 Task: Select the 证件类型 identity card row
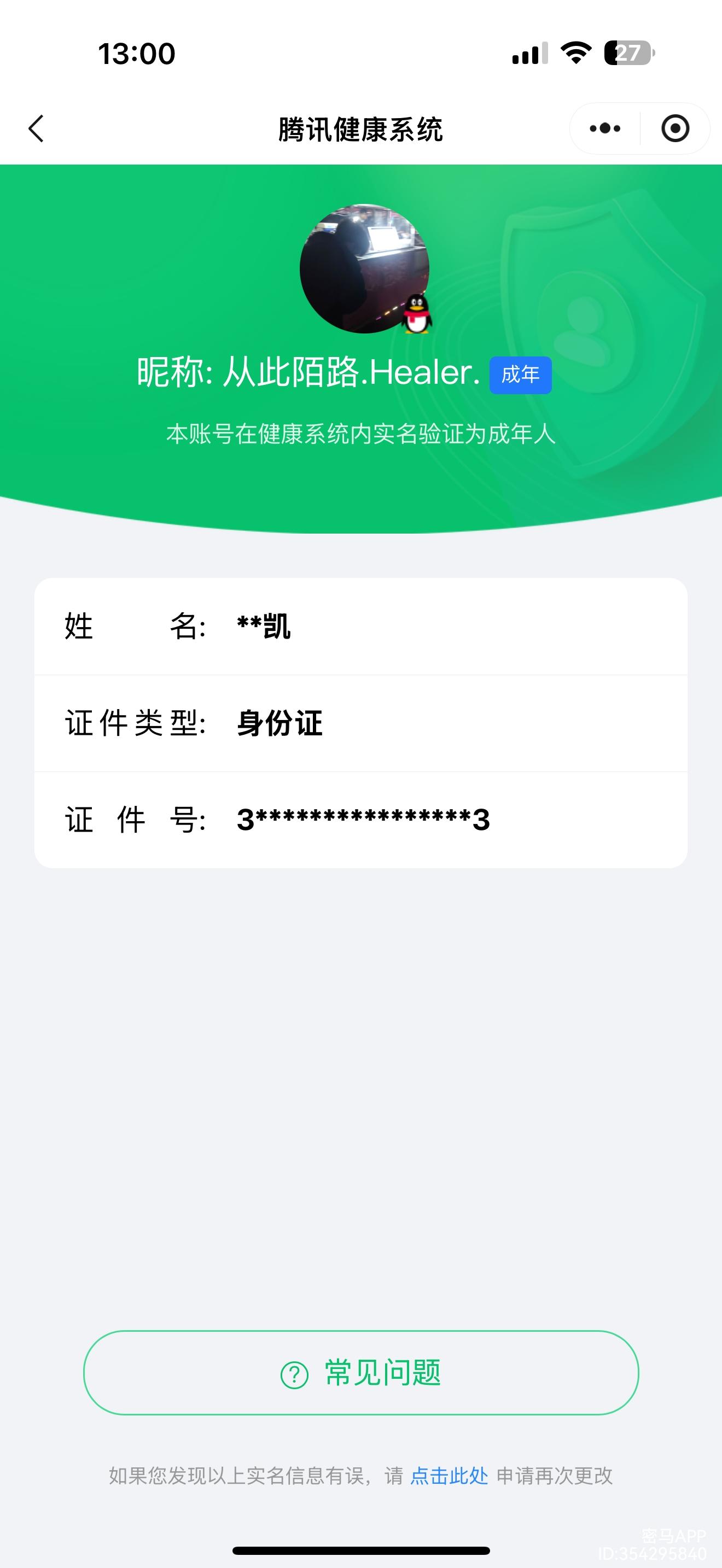[x=360, y=724]
